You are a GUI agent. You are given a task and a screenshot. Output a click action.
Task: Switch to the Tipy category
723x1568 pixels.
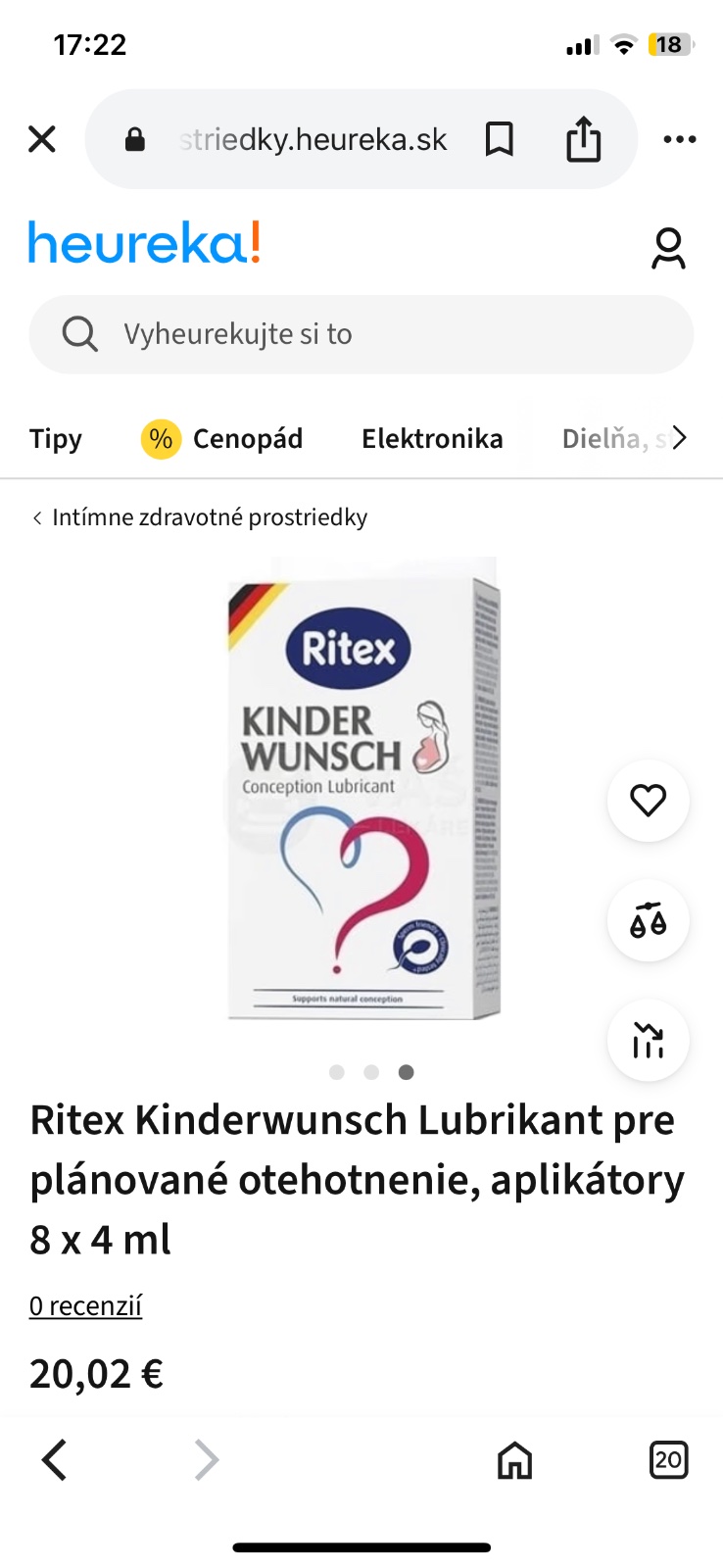[x=56, y=438]
